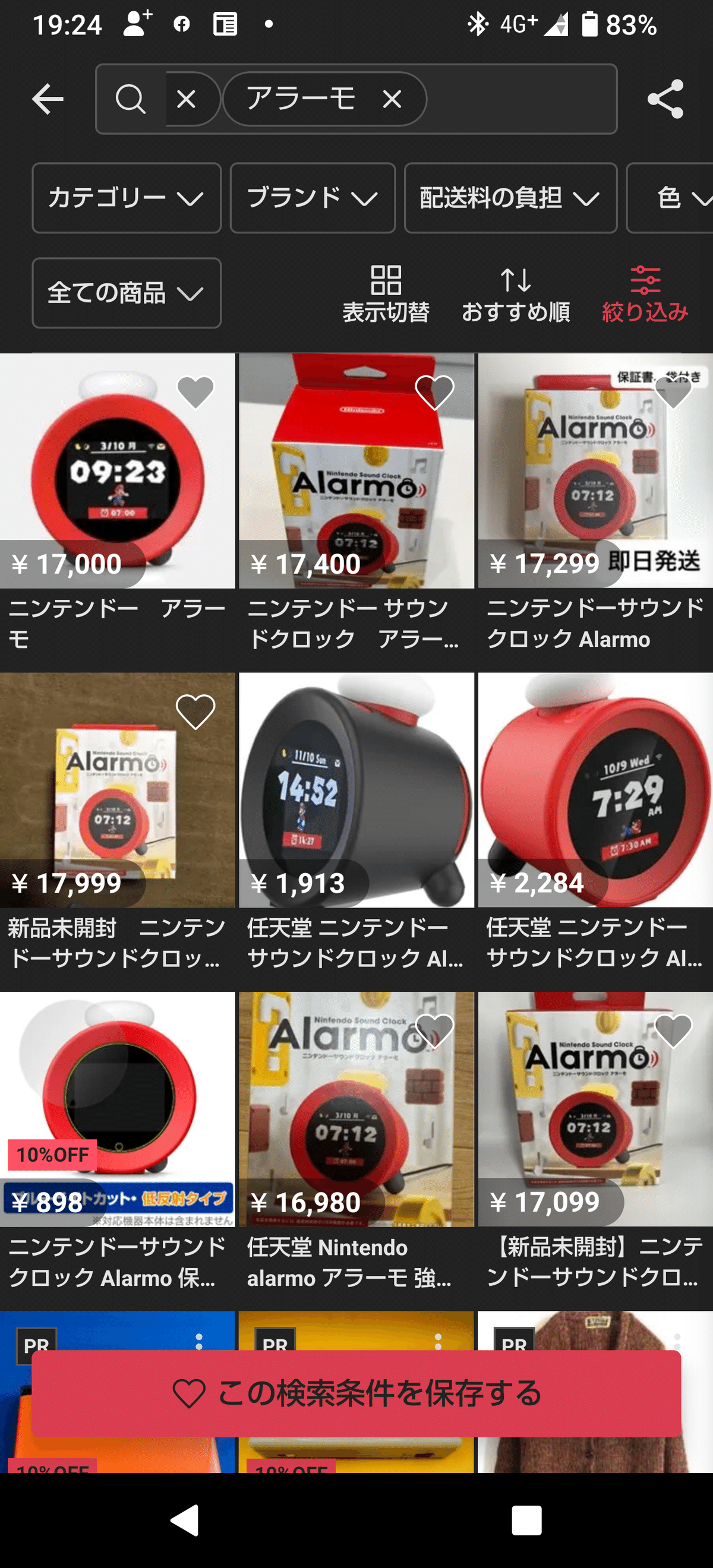Open the カテゴリー filter dropdown

tap(126, 198)
